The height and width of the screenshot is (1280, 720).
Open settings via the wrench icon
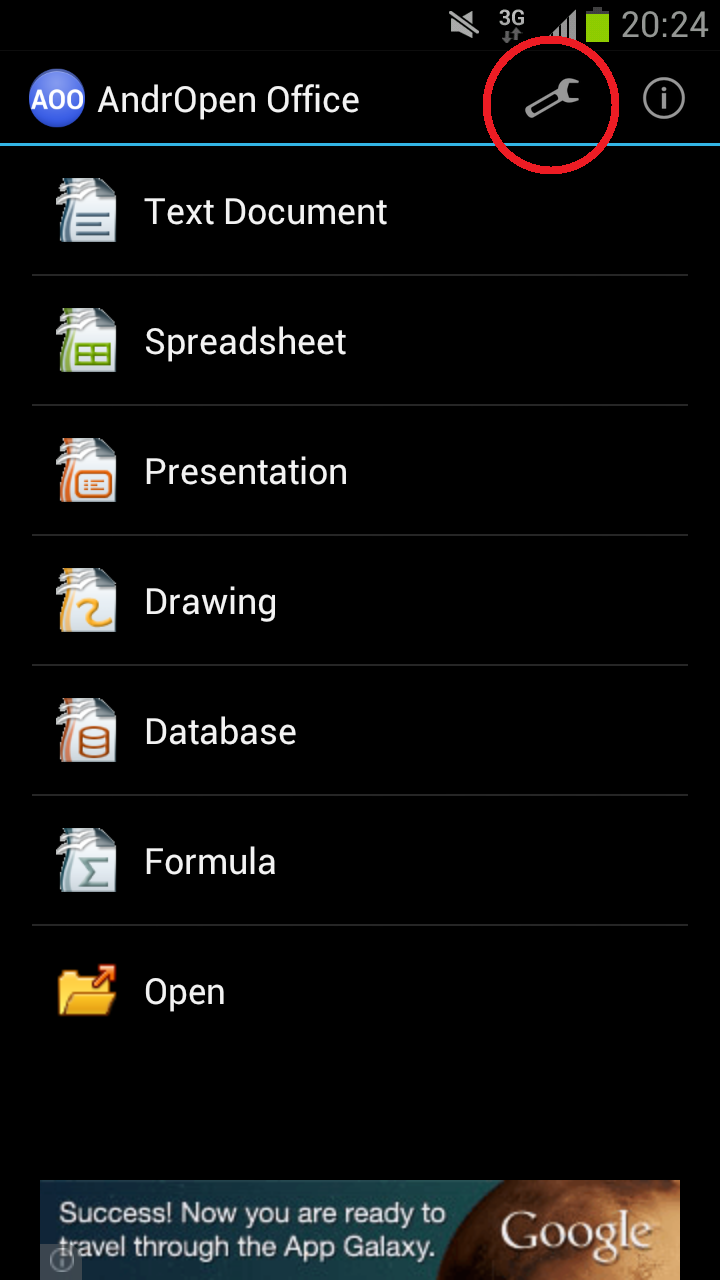tap(552, 100)
